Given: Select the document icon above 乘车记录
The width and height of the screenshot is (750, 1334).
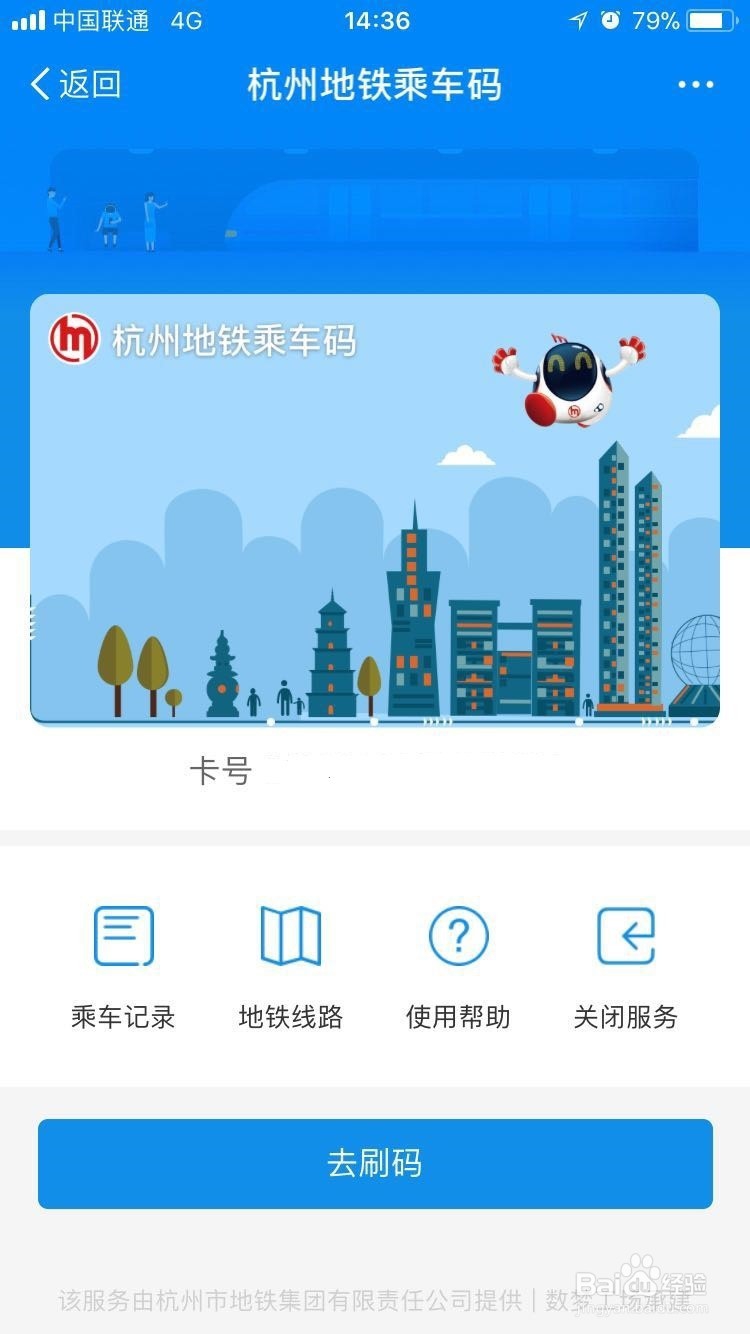Looking at the screenshot, I should pos(122,935).
